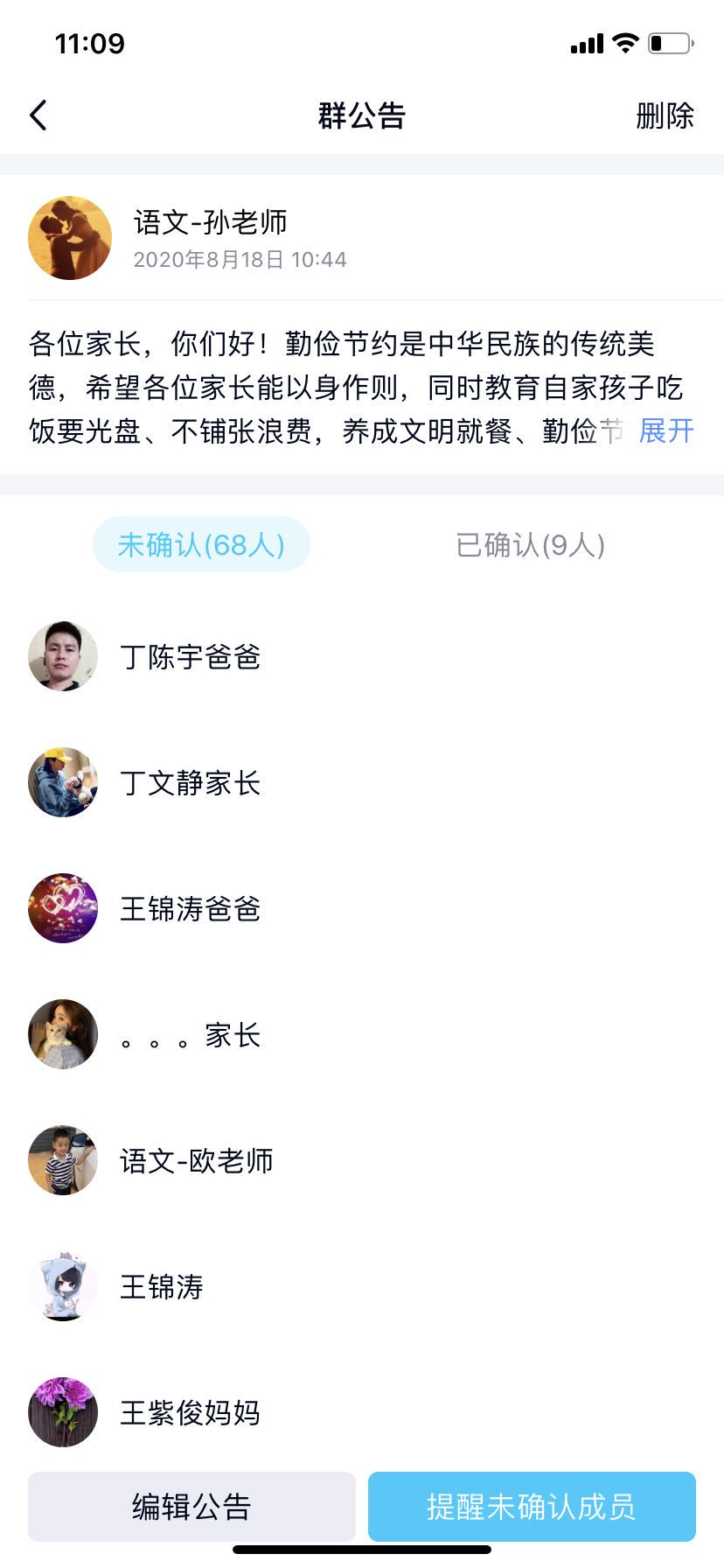Open 丁陈宇爸爸 member entry
The height and width of the screenshot is (1568, 724).
pos(190,656)
